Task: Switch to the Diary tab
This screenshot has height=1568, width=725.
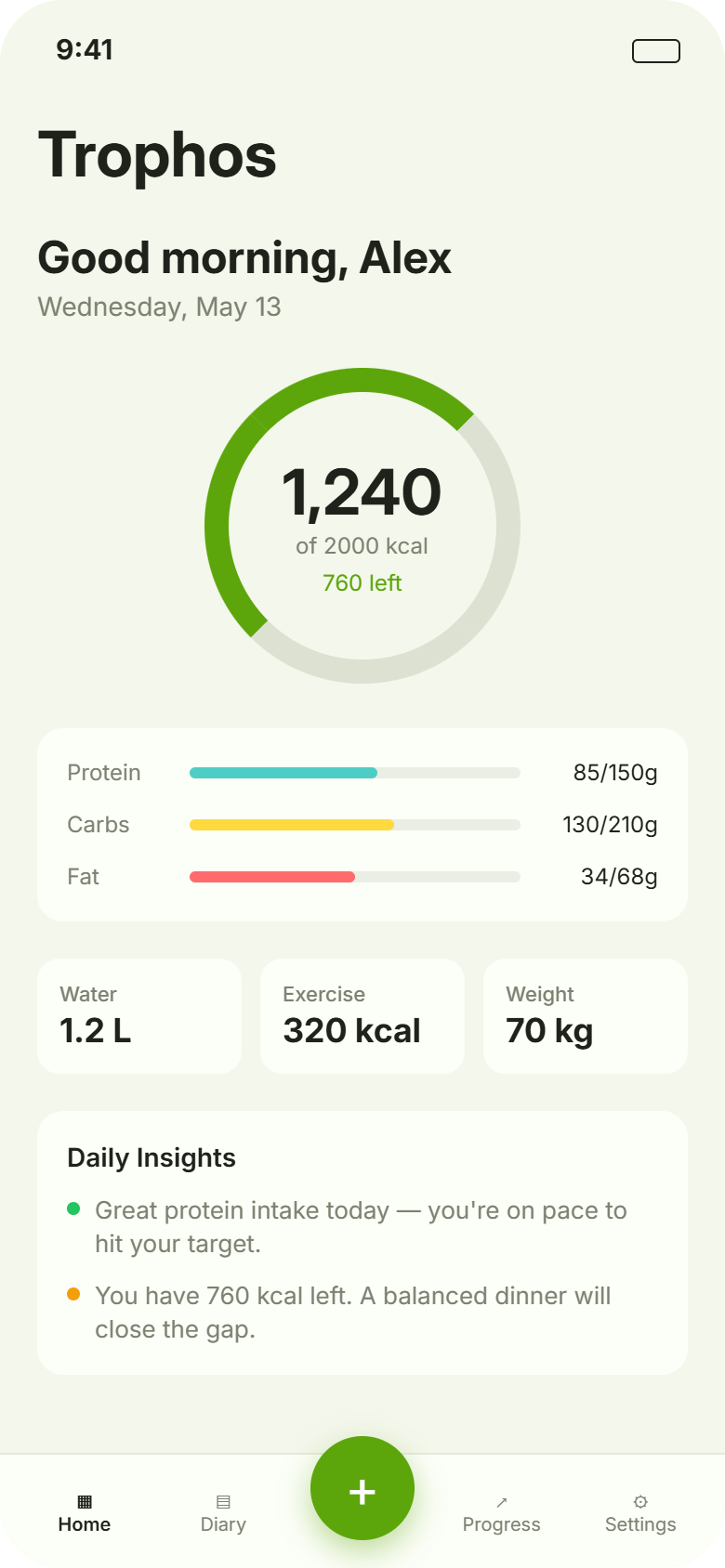Action: 223,1513
